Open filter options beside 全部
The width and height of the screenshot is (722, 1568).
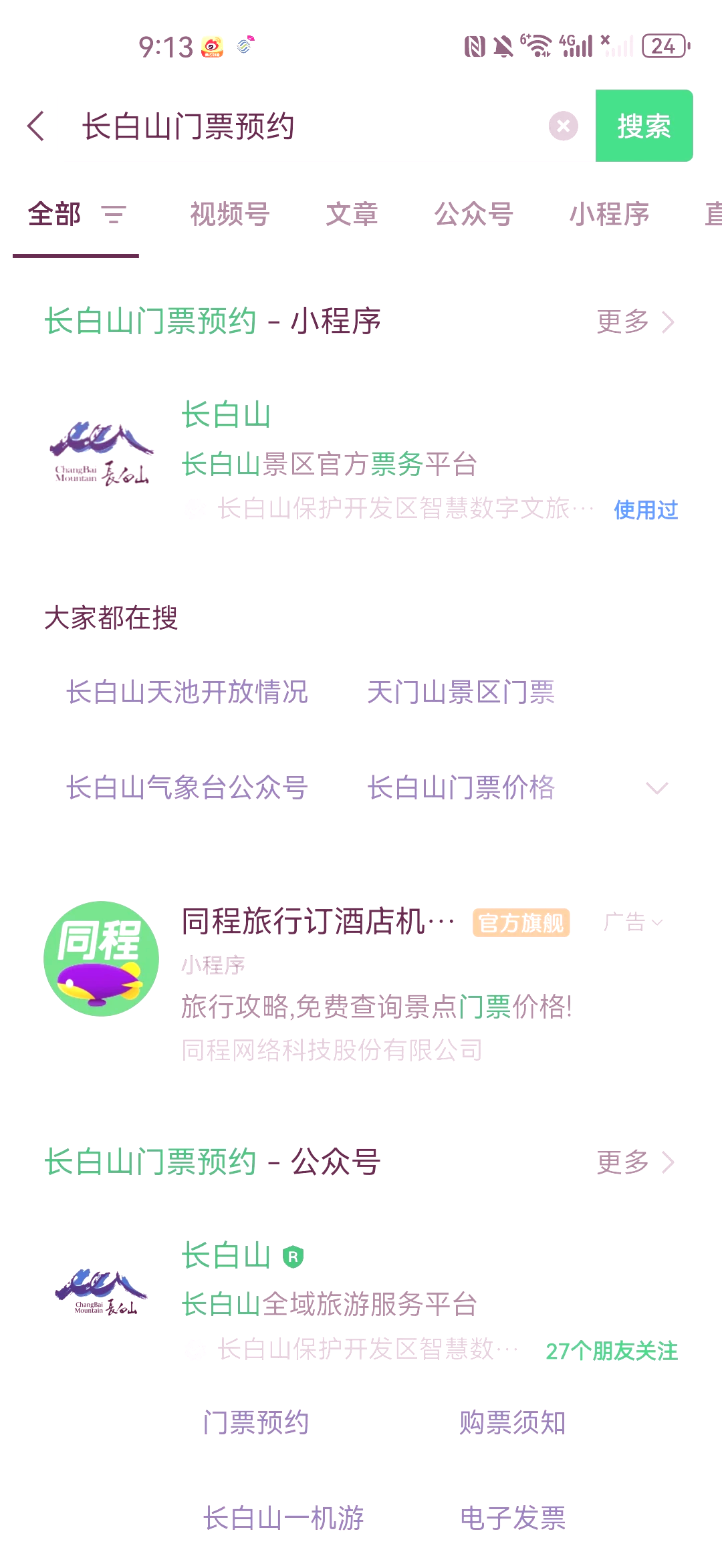pyautogui.click(x=114, y=215)
